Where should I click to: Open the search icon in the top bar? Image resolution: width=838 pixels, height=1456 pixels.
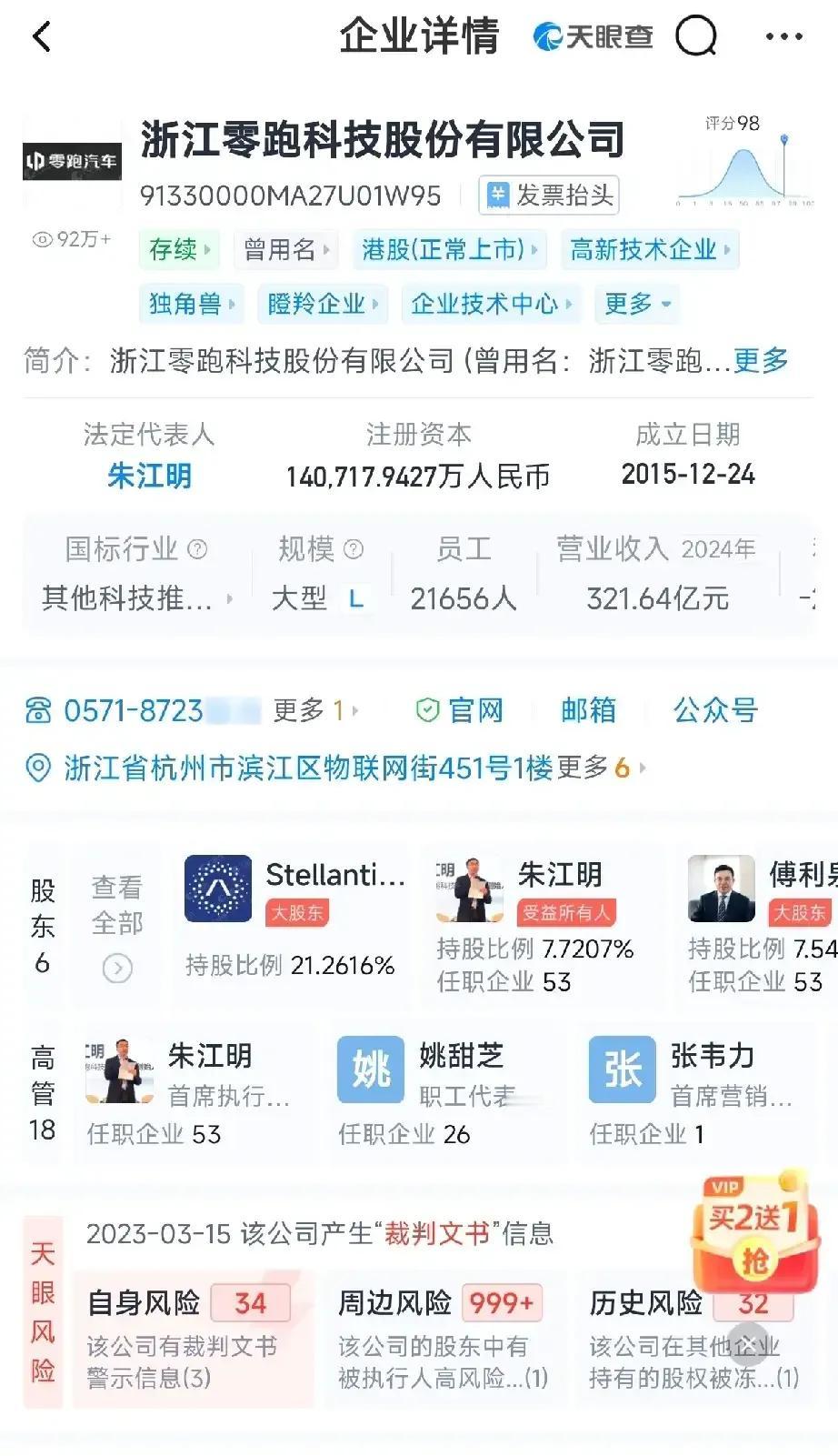(695, 36)
